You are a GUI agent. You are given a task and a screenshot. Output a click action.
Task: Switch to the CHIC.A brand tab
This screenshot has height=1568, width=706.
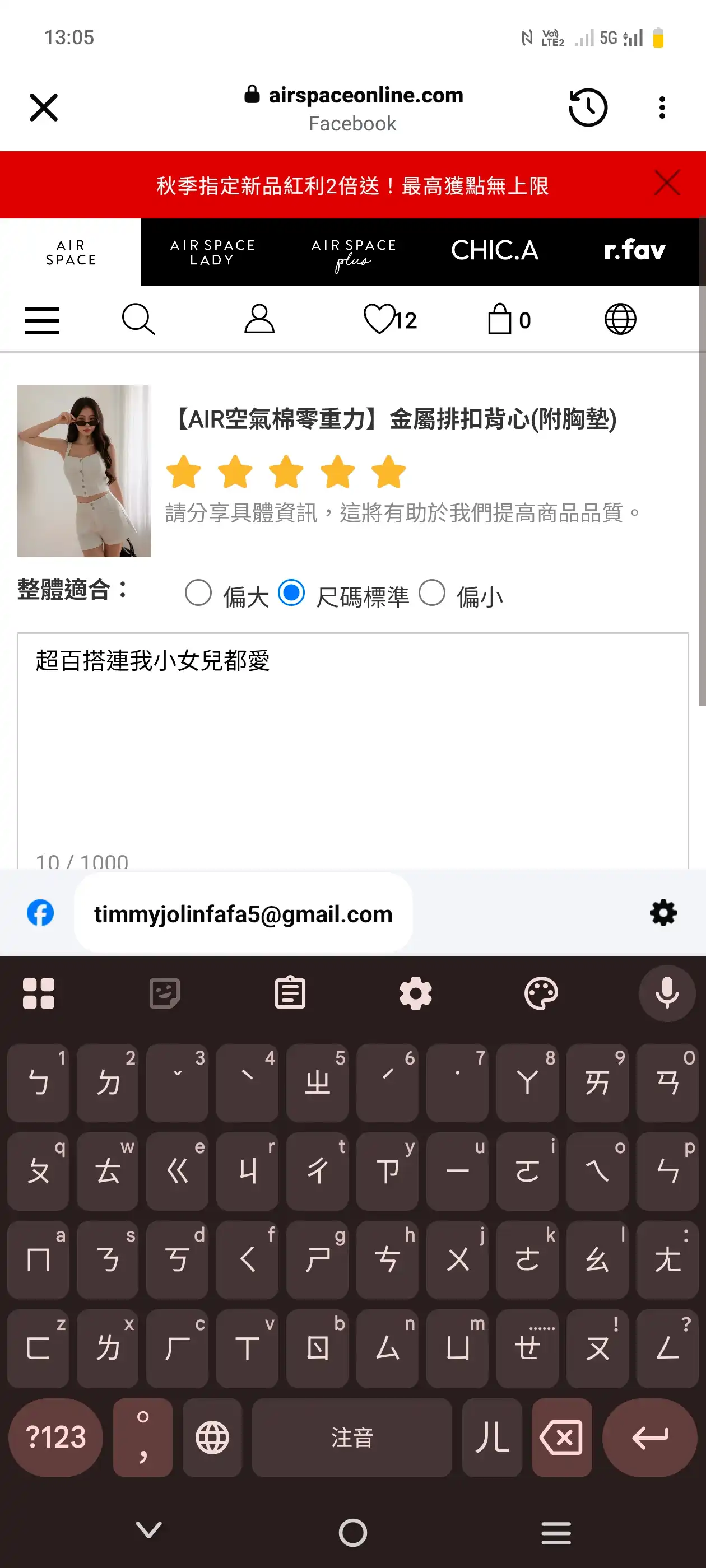[x=494, y=252]
